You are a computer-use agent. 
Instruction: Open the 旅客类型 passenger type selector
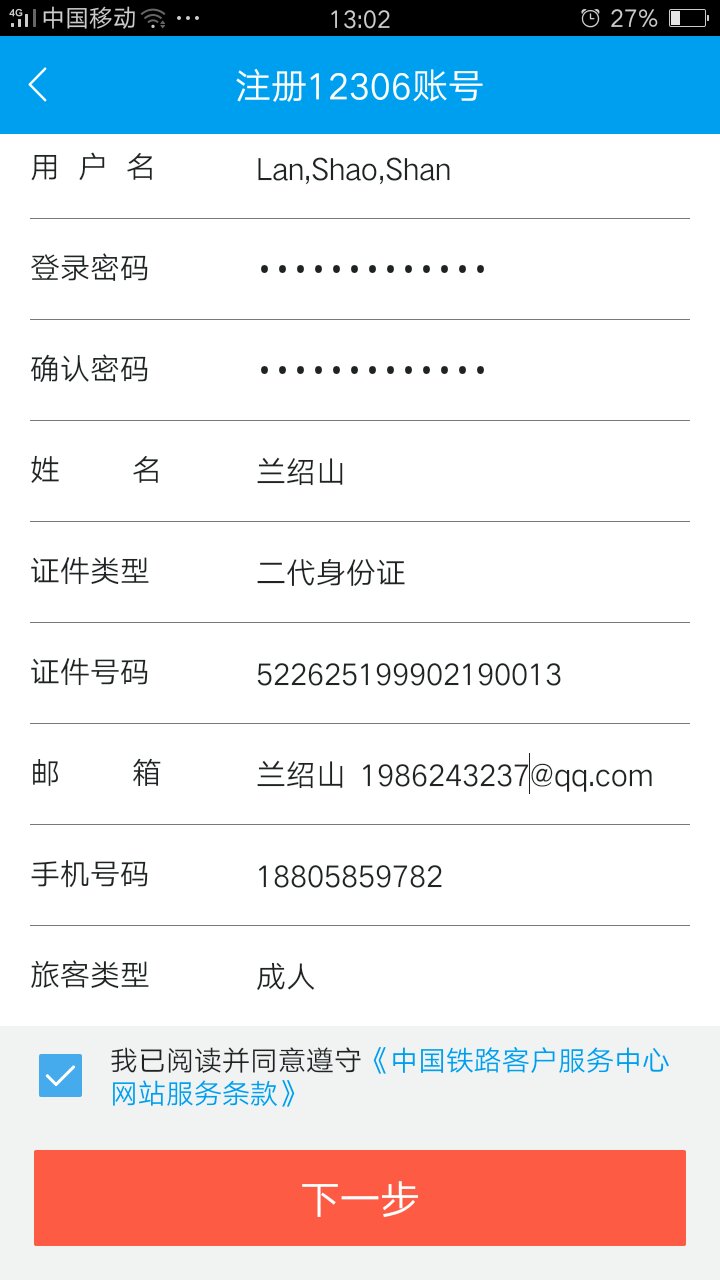click(x=360, y=977)
